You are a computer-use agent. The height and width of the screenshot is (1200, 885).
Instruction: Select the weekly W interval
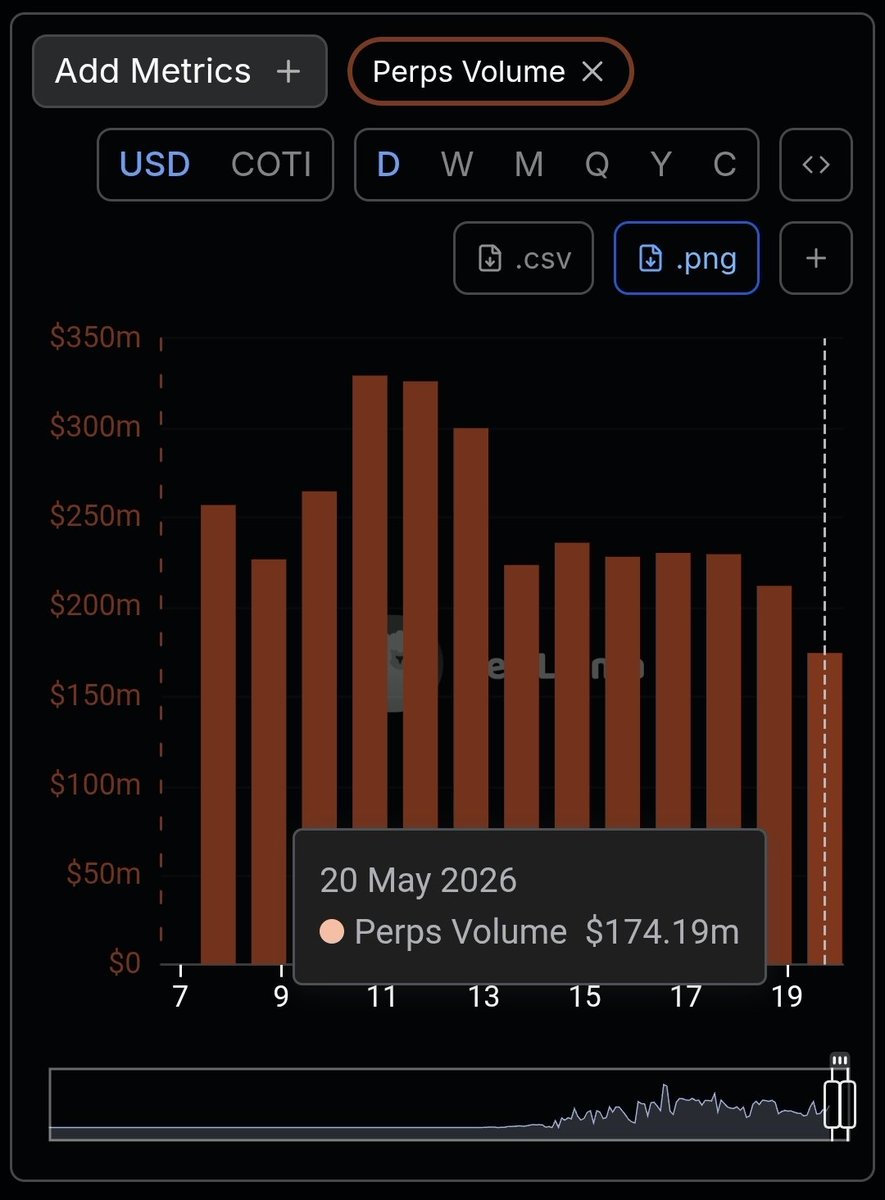pos(457,164)
